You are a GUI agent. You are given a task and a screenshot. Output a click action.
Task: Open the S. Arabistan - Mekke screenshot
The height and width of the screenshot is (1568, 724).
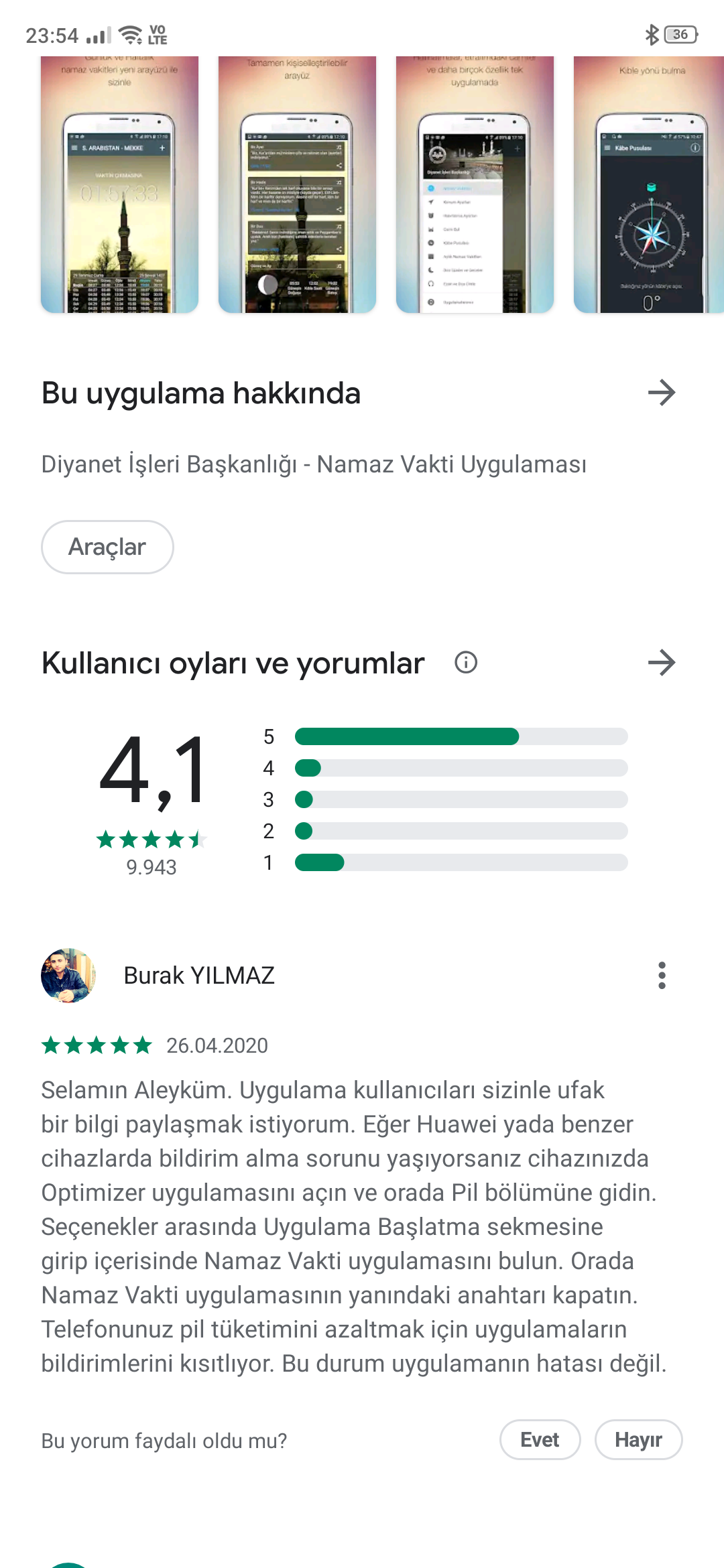119,185
